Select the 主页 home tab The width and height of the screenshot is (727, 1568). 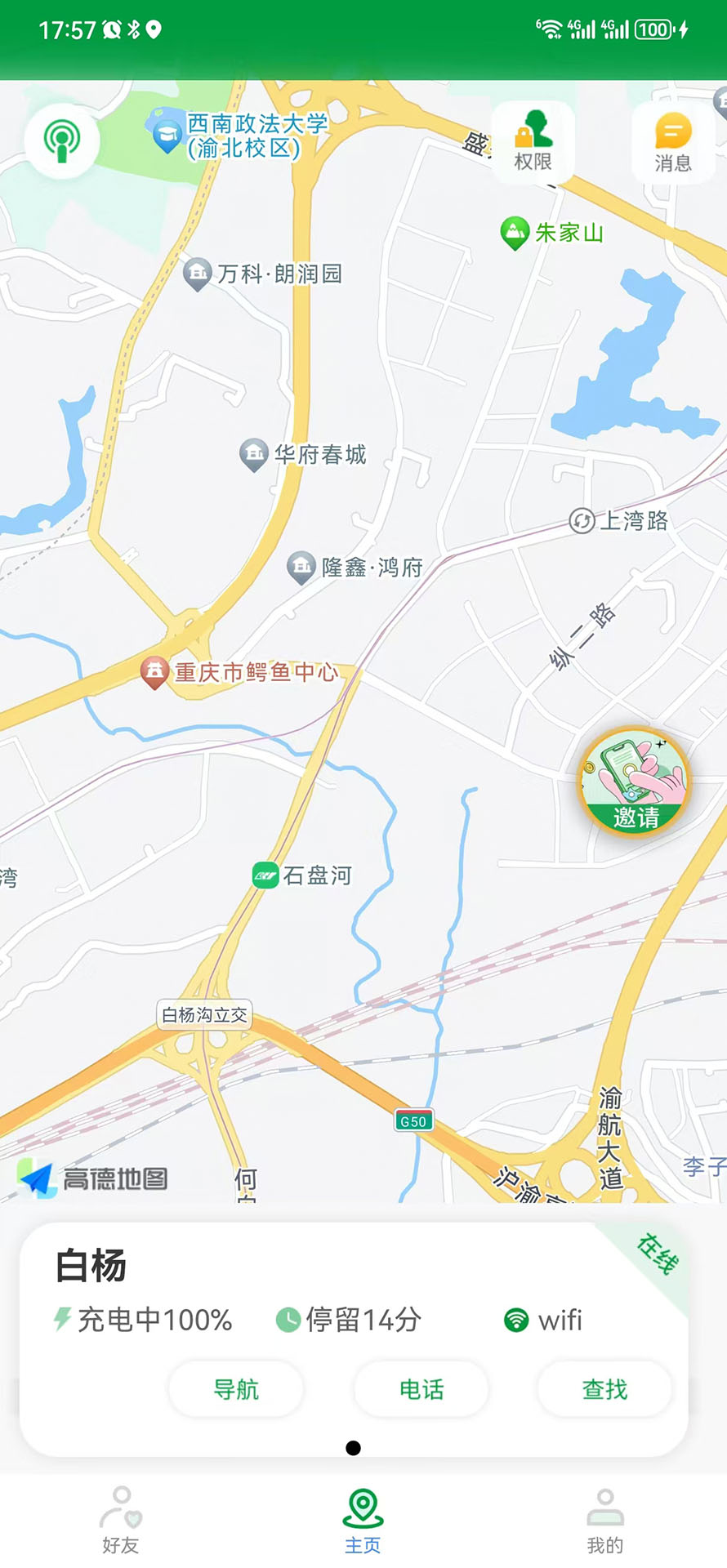363,1521
